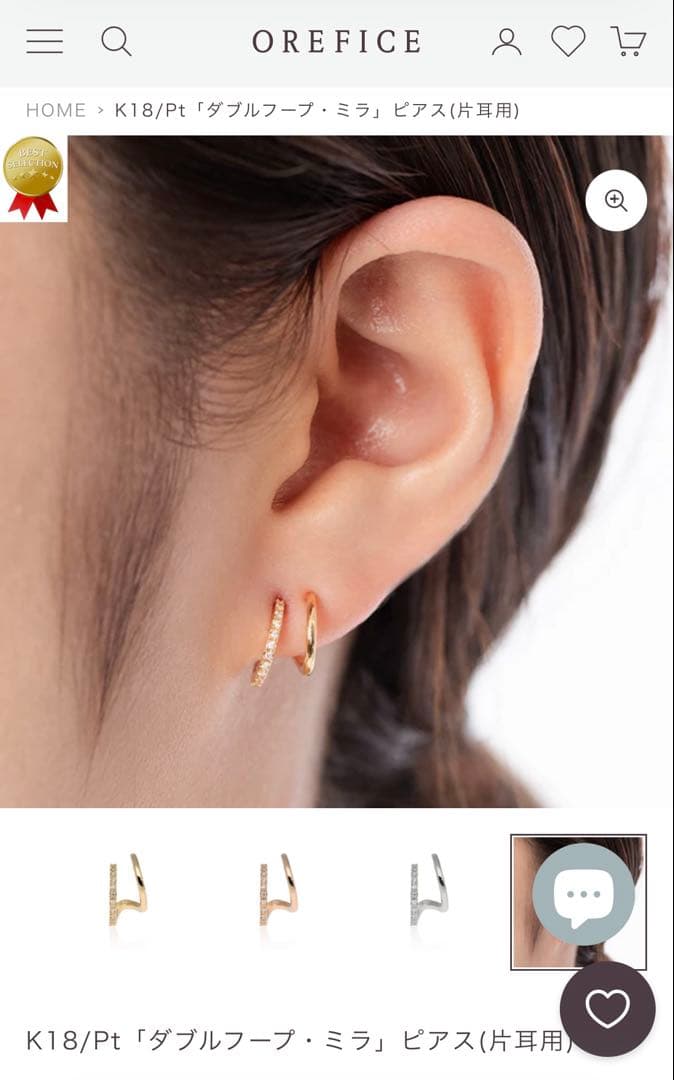Open the chat support bubble
Screen dimensions: 674x1080
point(583,894)
